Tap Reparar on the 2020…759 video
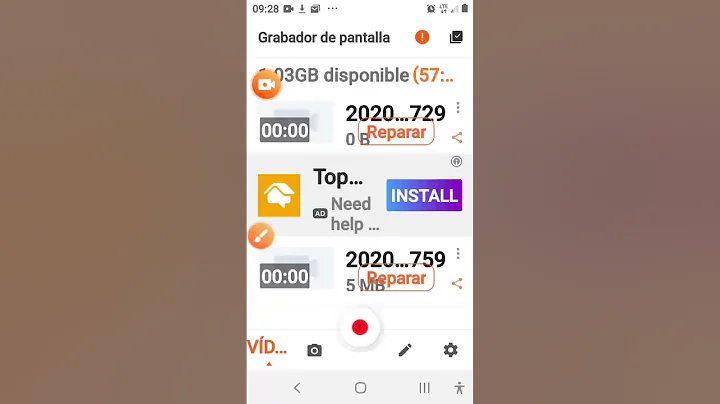This screenshot has height=404, width=720. pos(396,278)
